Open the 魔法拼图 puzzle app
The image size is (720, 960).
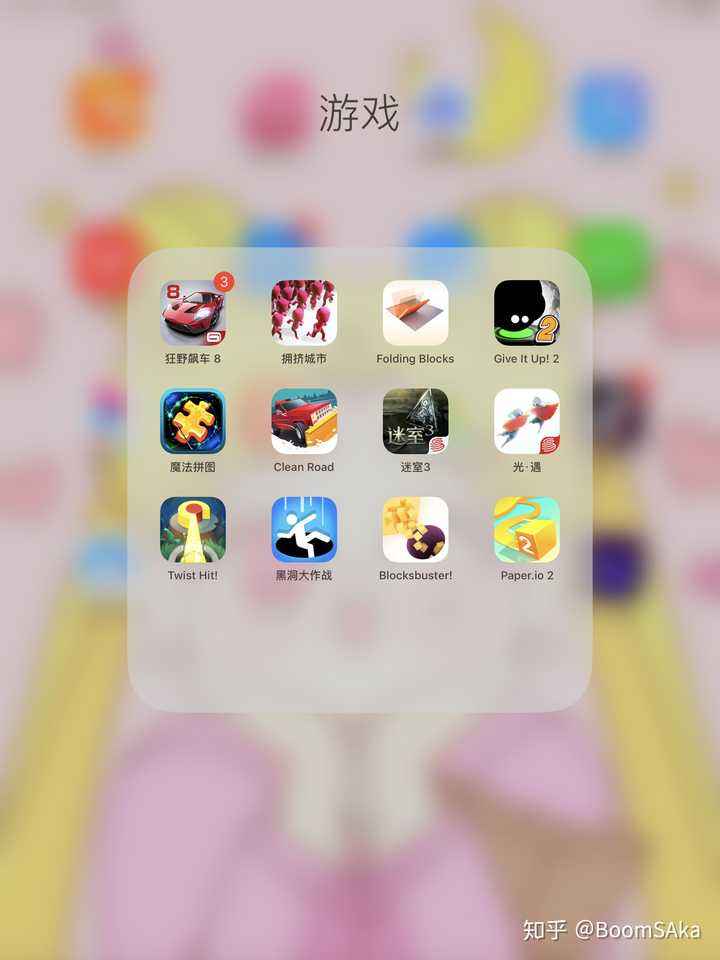click(193, 421)
